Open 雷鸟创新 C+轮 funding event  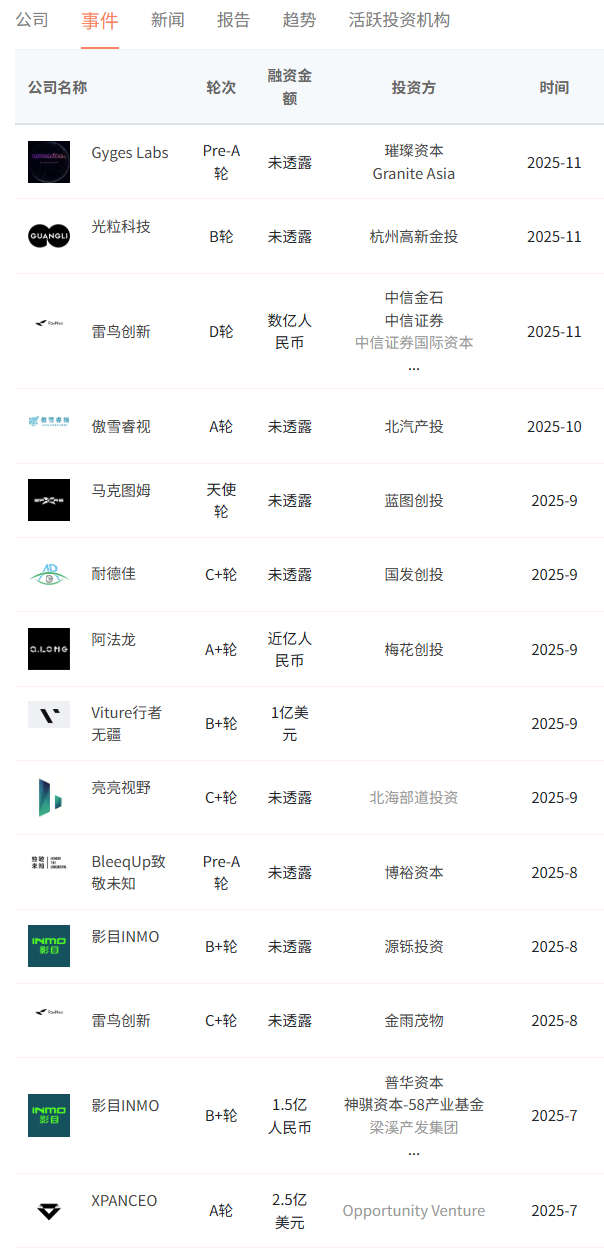tap(121, 1020)
